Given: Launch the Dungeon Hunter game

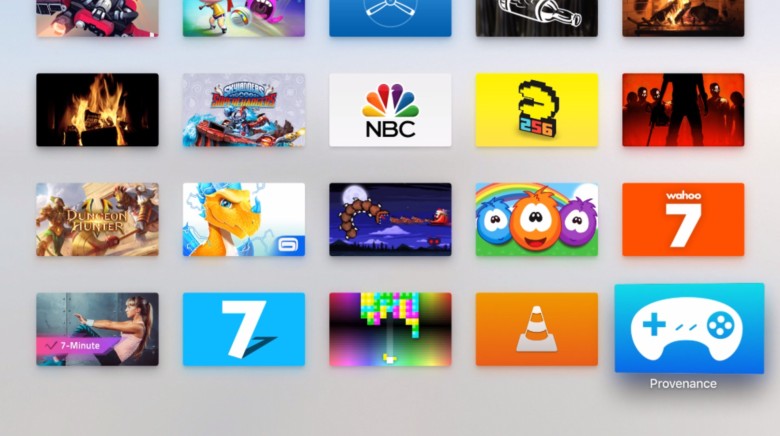Looking at the screenshot, I should 97,219.
